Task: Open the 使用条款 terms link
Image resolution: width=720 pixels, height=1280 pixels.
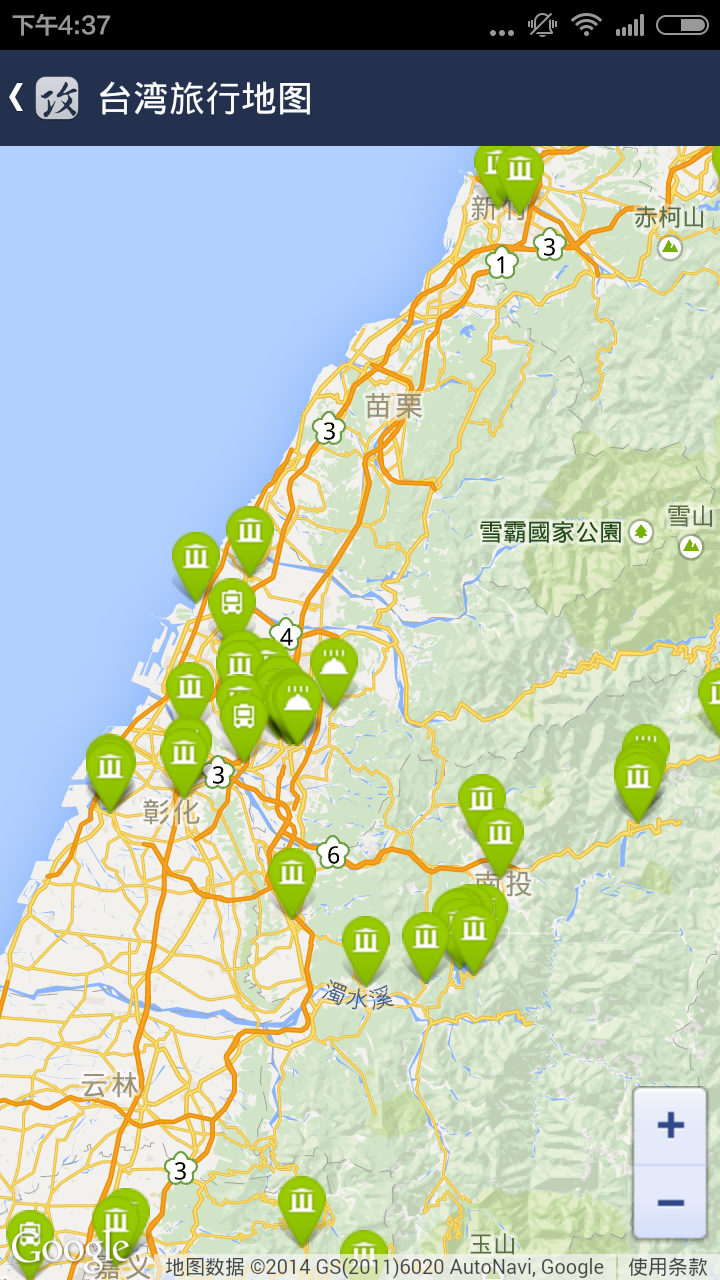Action: 668,1267
